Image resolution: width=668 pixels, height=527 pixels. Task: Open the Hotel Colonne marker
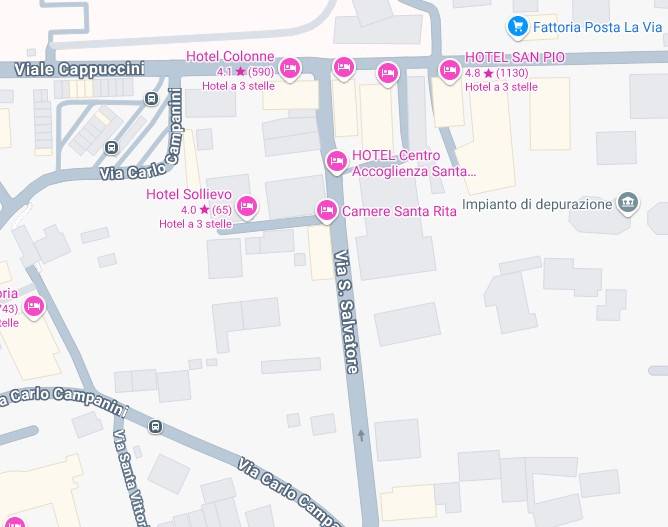click(290, 68)
